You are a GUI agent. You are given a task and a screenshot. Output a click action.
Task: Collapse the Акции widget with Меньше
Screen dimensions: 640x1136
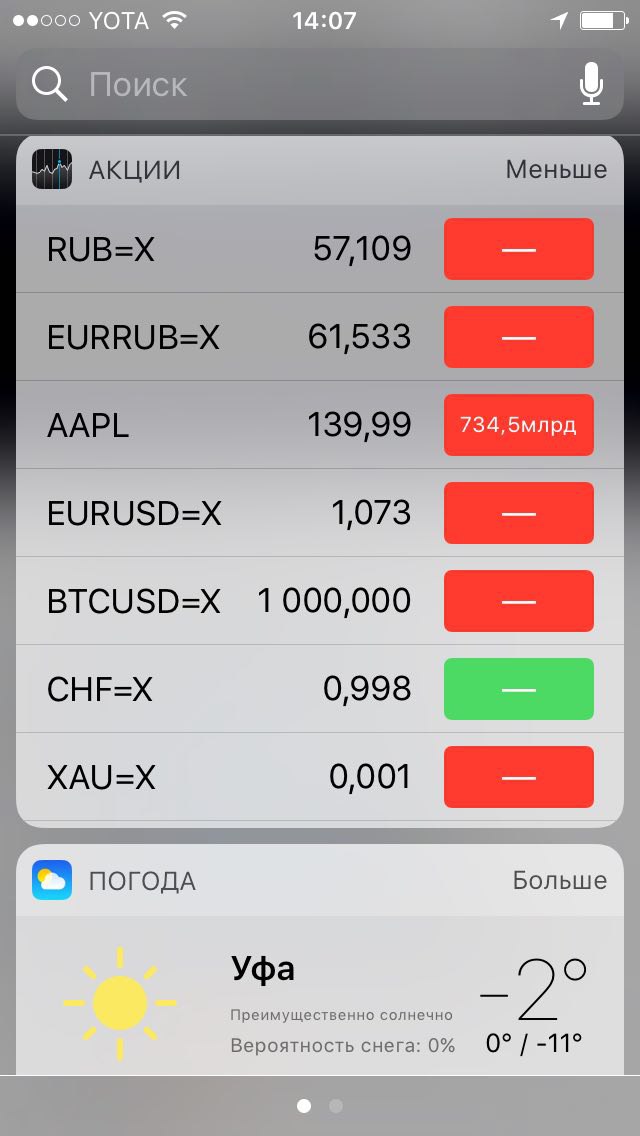click(556, 170)
